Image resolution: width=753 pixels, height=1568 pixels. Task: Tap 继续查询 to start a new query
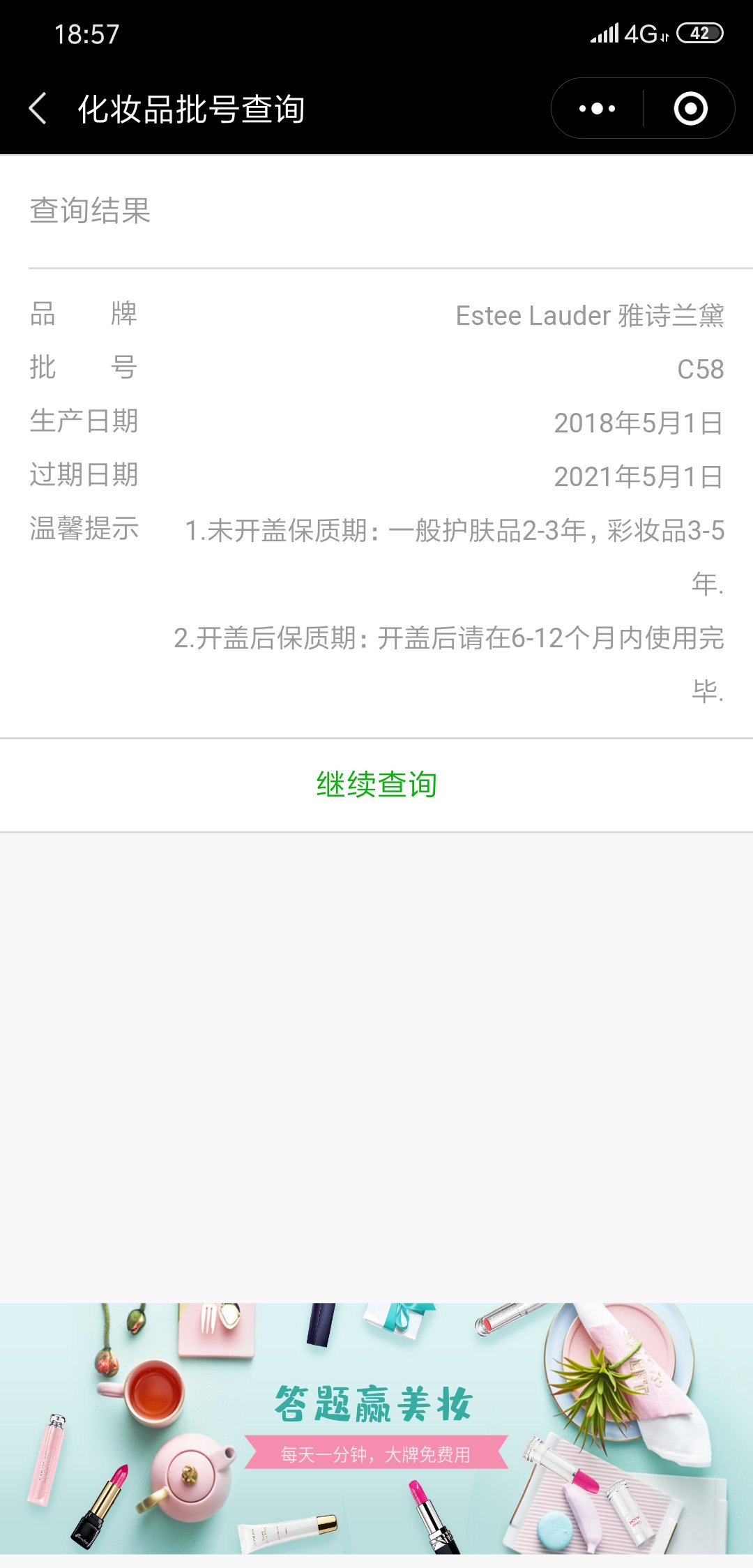(376, 784)
